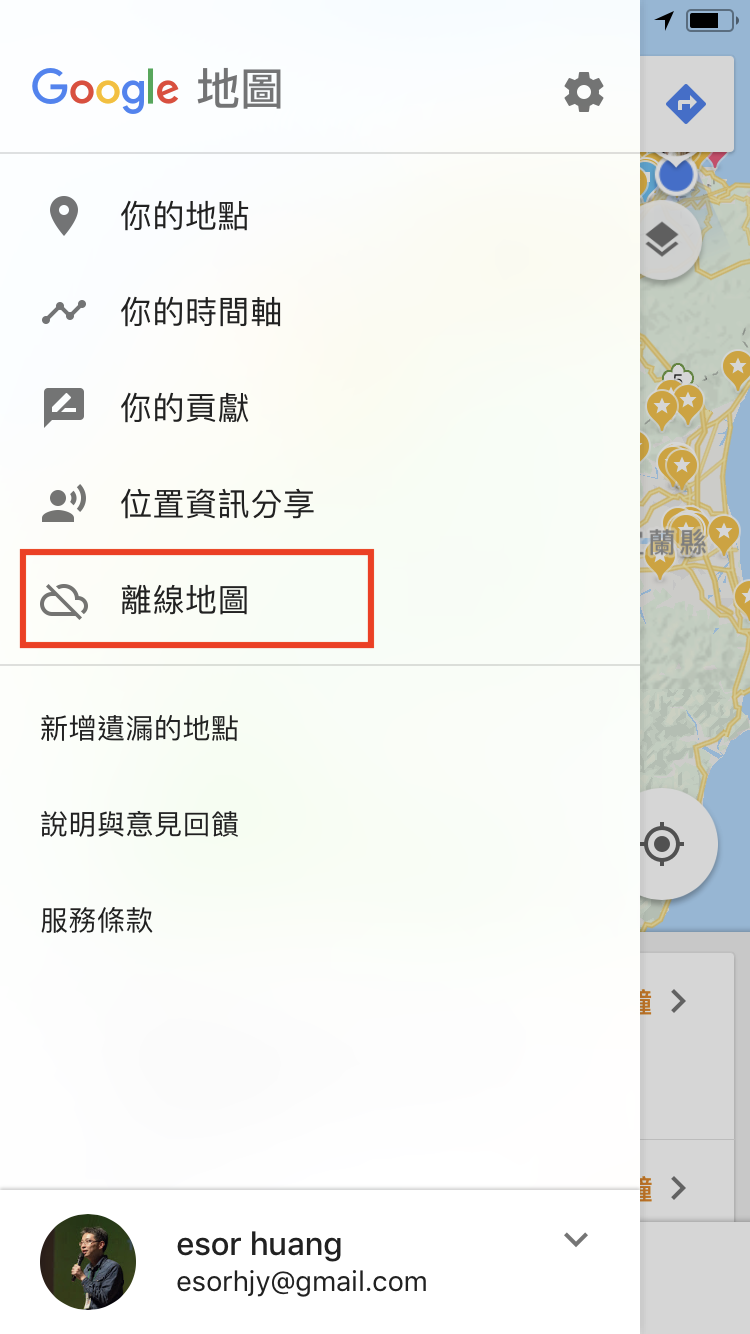Image resolution: width=750 pixels, height=1334 pixels.
Task: Select 新增遺漏的地點
Action: 320,728
